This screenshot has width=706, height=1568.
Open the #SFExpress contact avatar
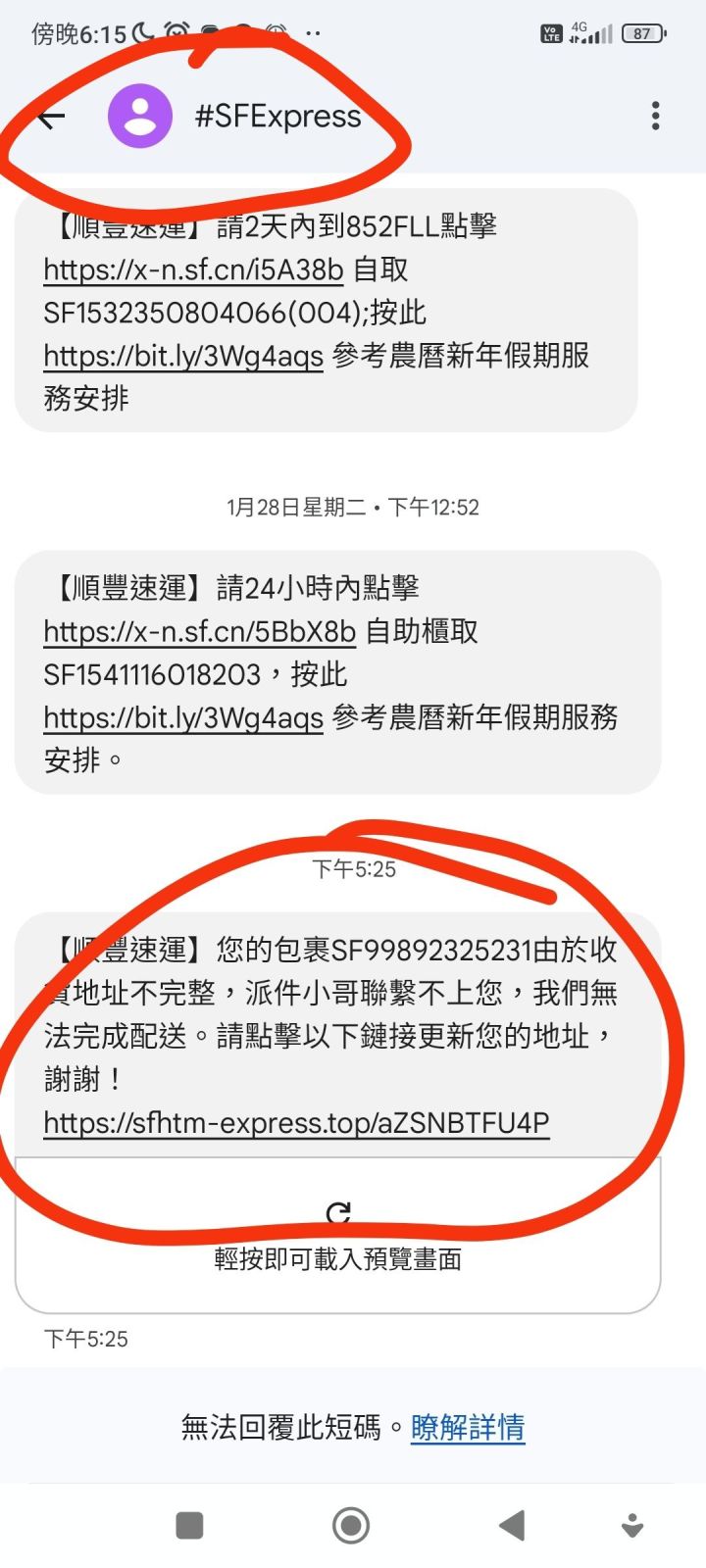pos(140,117)
